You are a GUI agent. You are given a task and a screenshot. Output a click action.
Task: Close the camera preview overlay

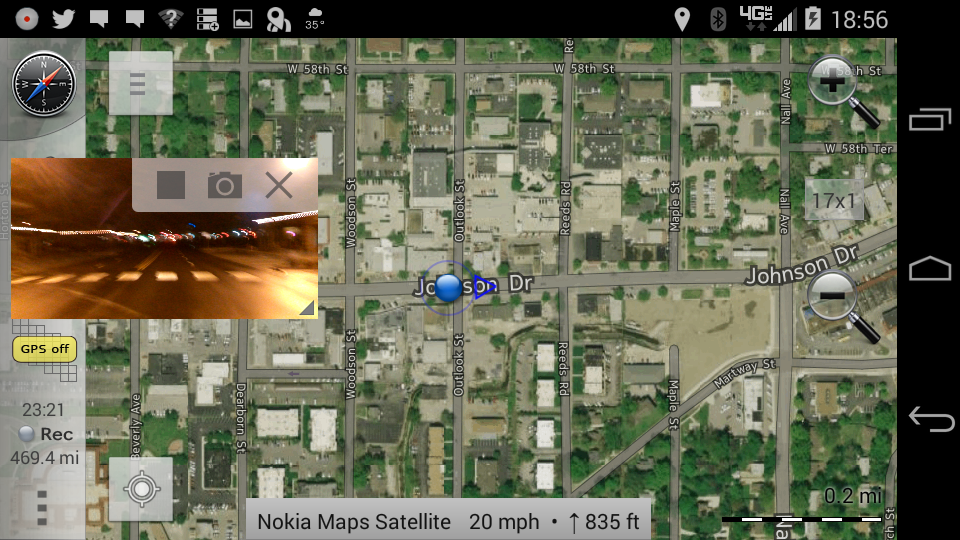point(279,184)
